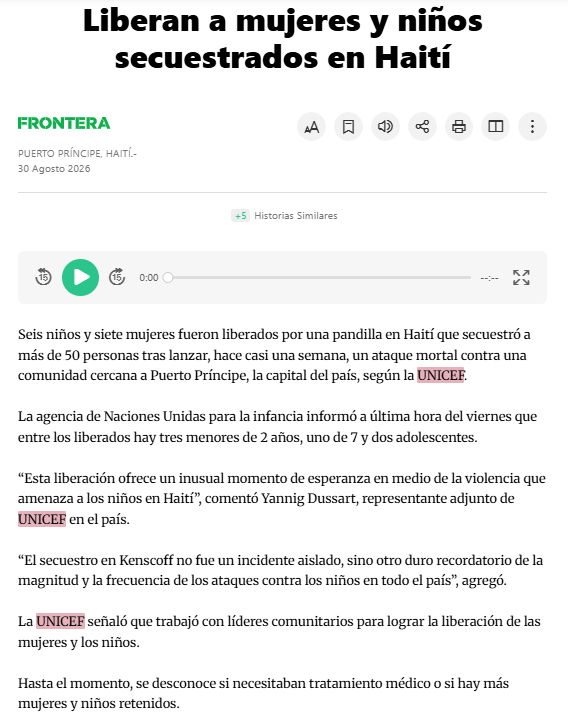Play the article audio
The height and width of the screenshot is (726, 568).
(x=81, y=277)
